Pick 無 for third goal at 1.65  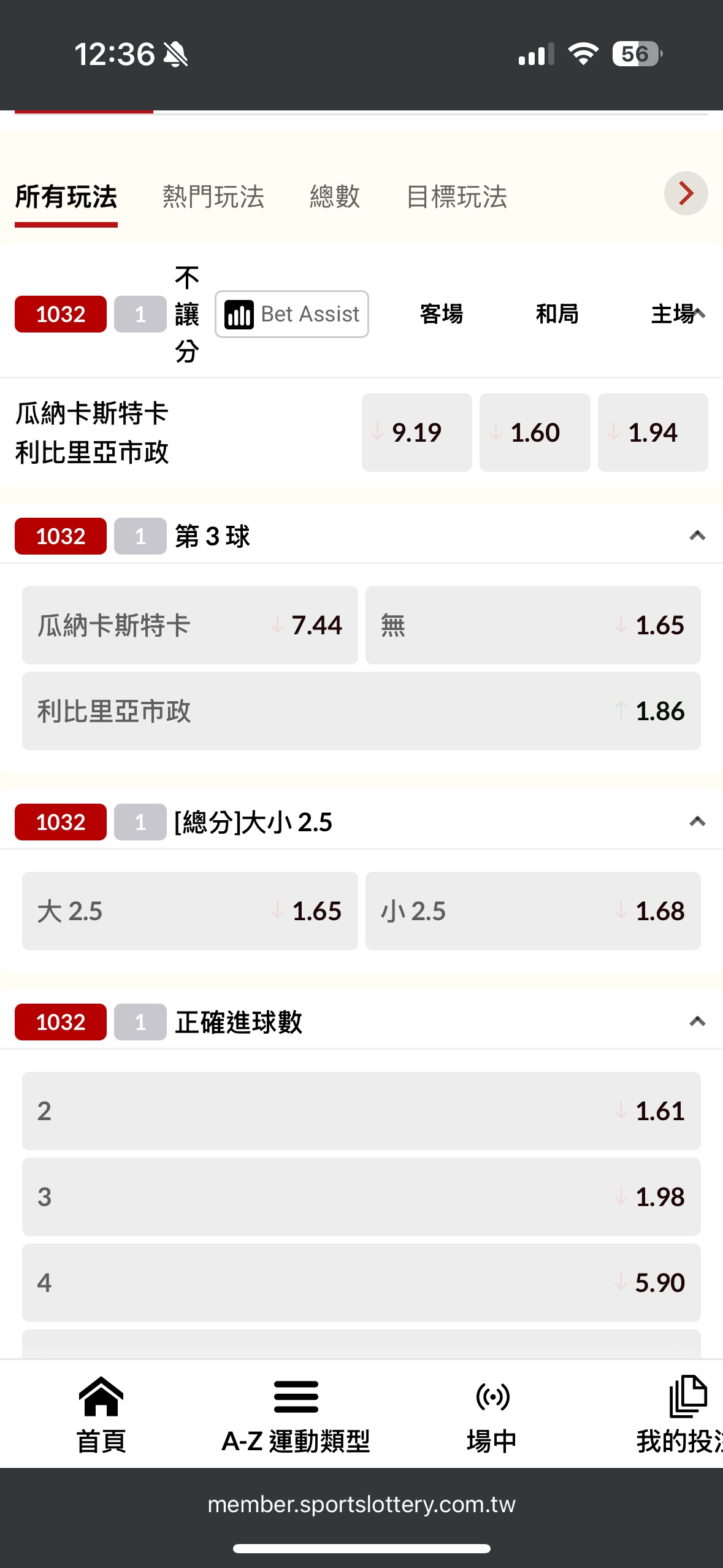[532, 625]
